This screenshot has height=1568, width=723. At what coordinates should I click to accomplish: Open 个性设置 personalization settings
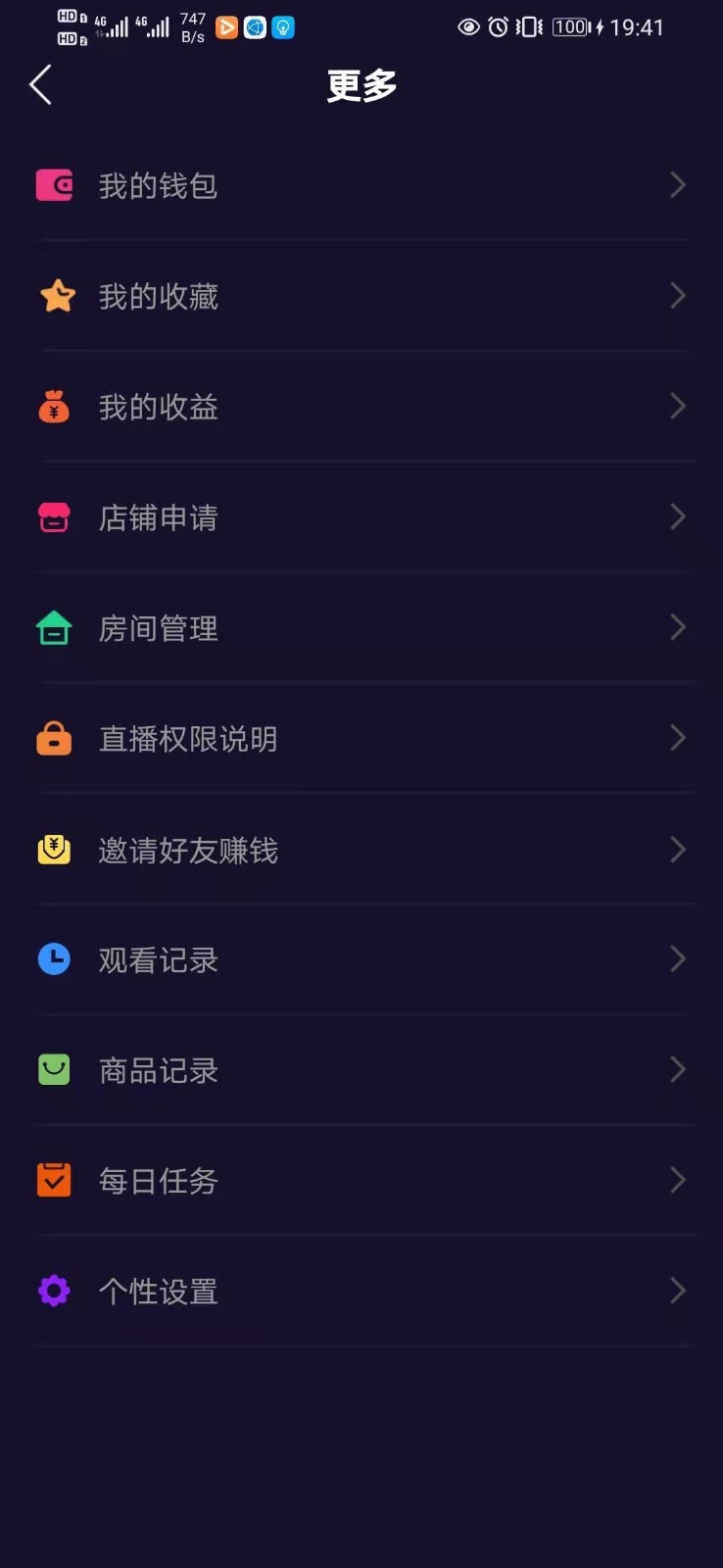(361, 1292)
